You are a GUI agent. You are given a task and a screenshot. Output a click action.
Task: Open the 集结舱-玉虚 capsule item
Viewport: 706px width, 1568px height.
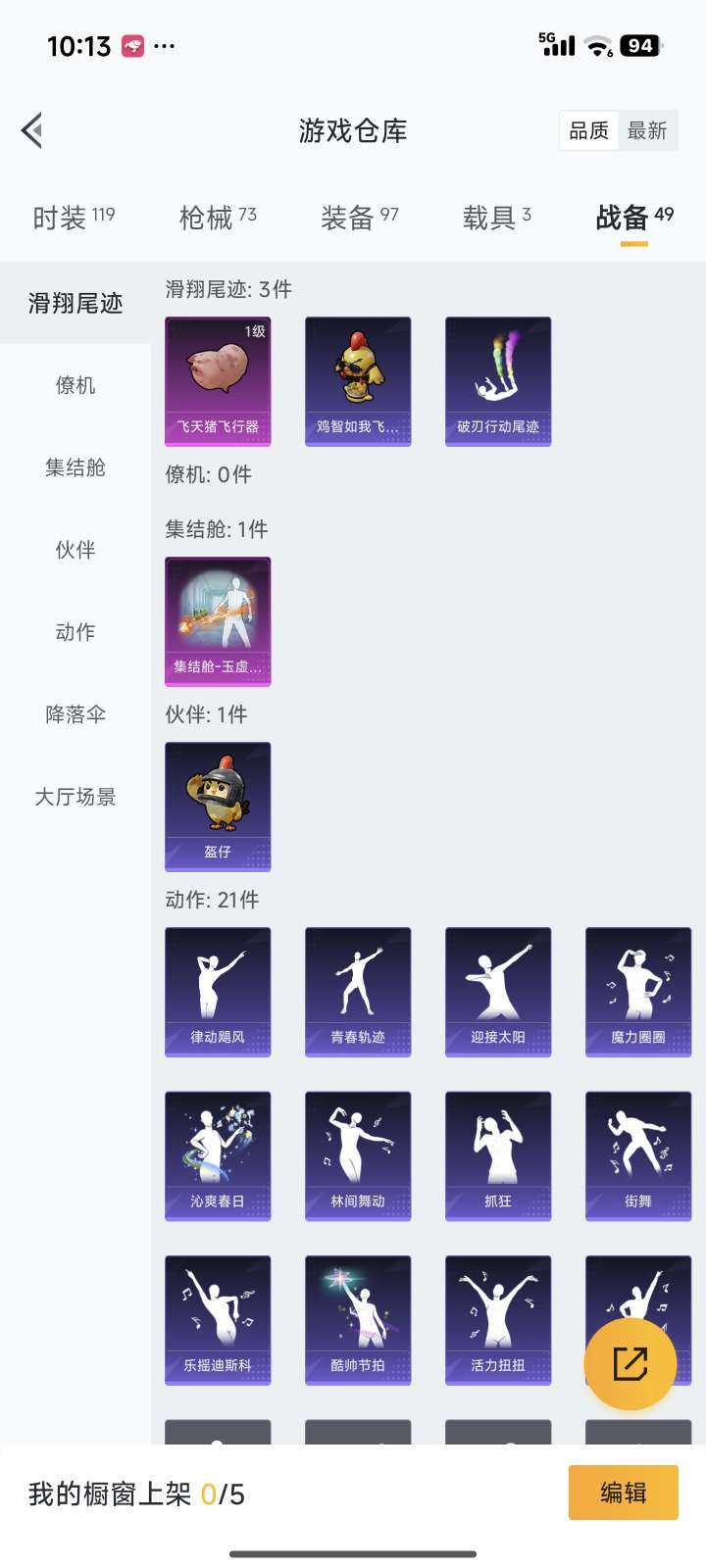(218, 621)
